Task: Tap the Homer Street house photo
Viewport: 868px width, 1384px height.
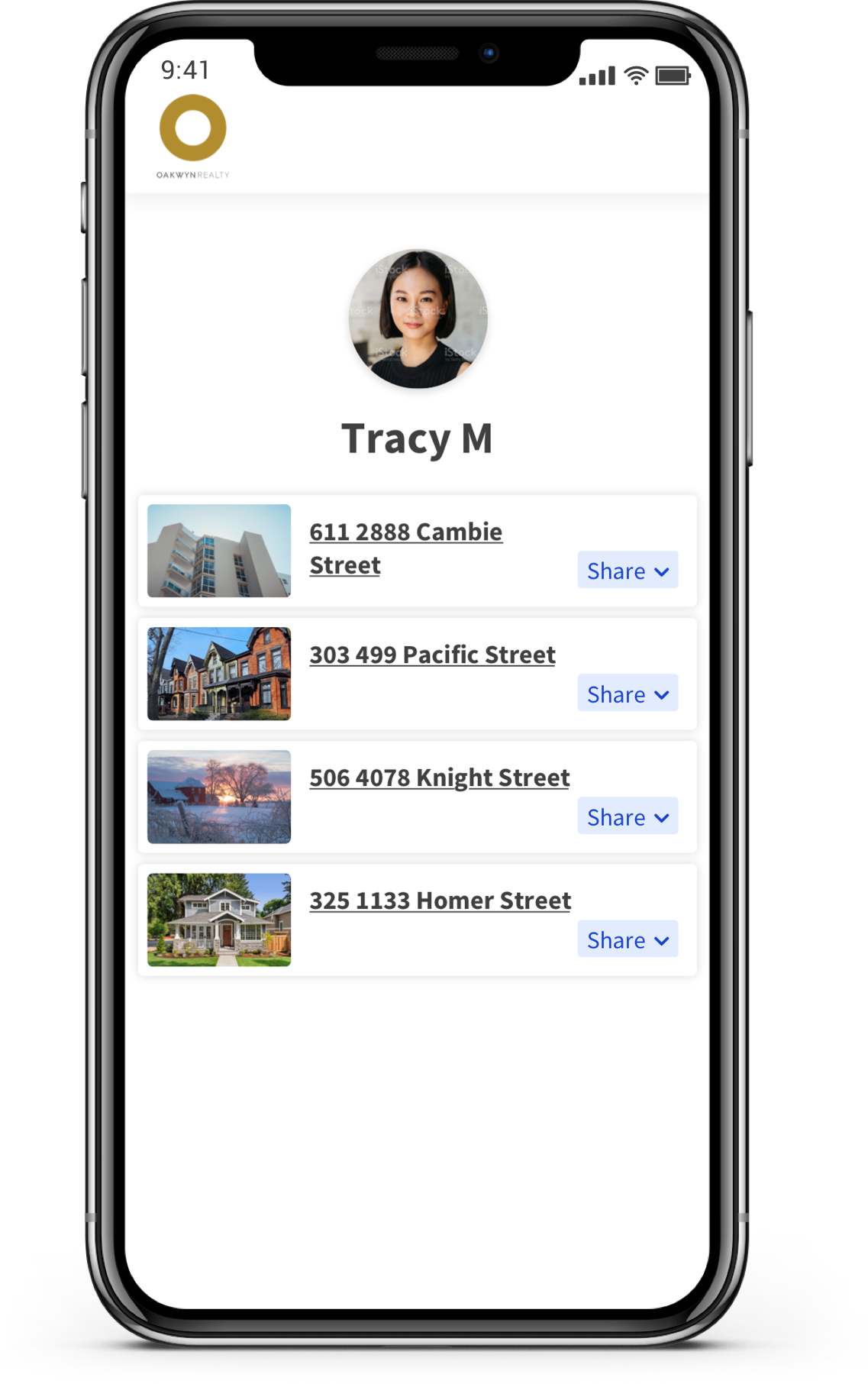Action: (x=219, y=920)
